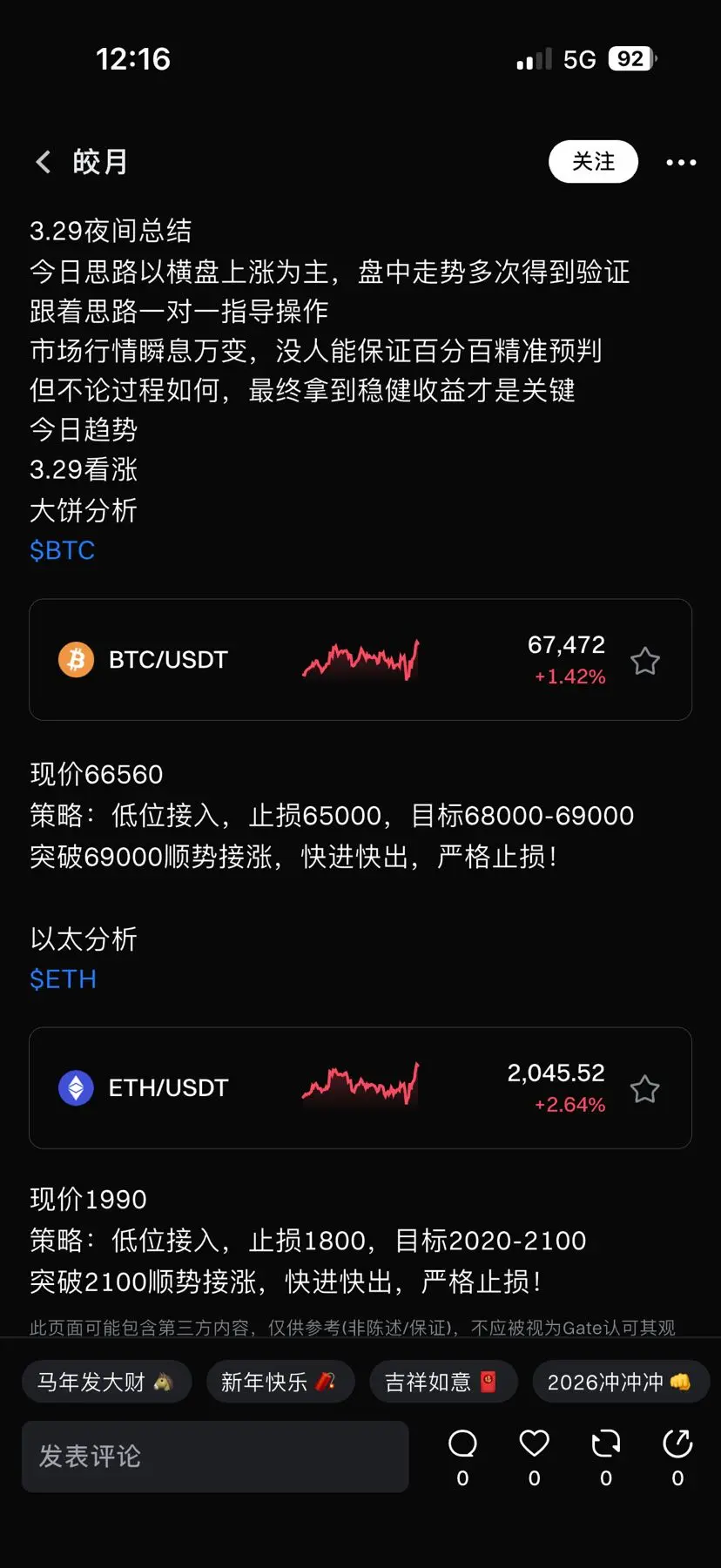Tap the 2026冲冲冲 quick reply chip

pyautogui.click(x=620, y=1382)
